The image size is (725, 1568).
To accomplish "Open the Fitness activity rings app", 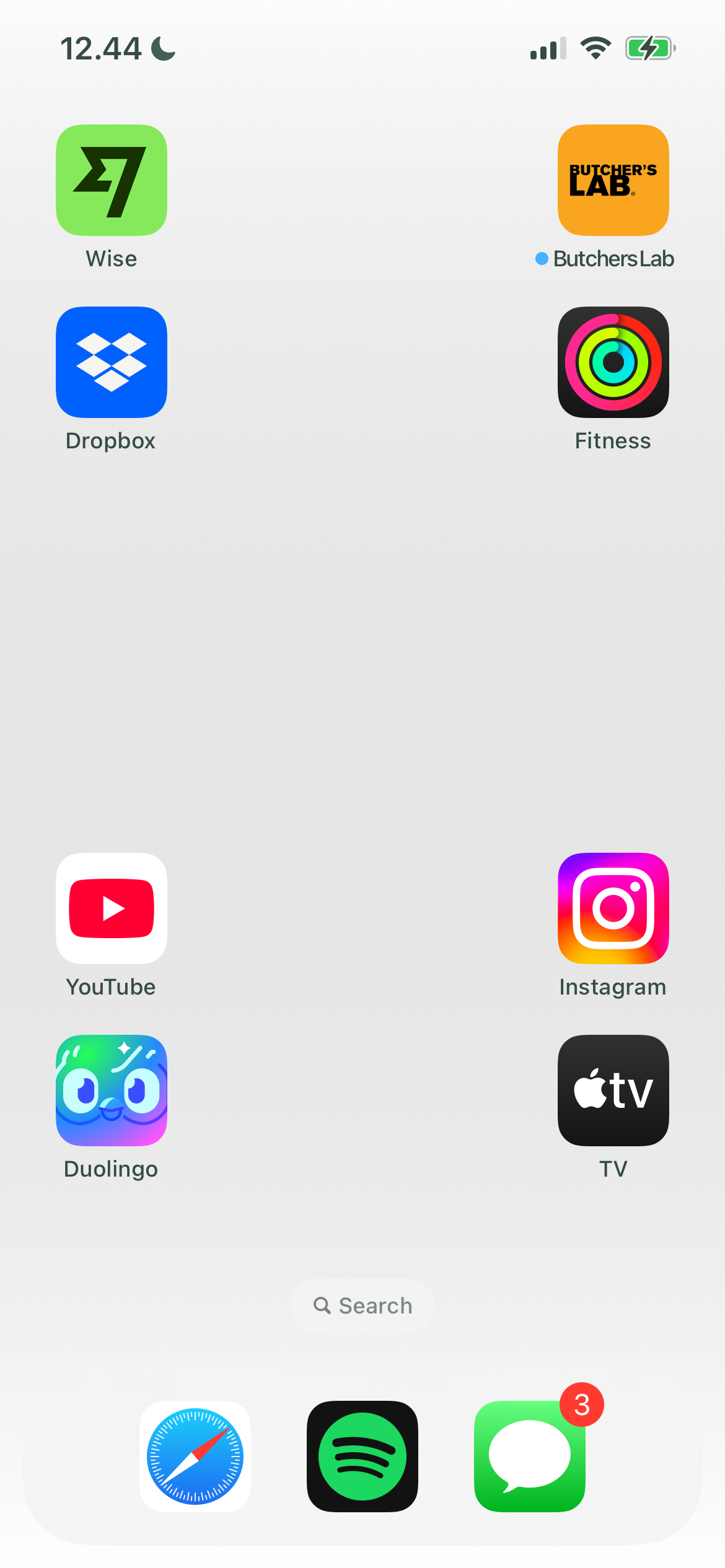I will [613, 362].
